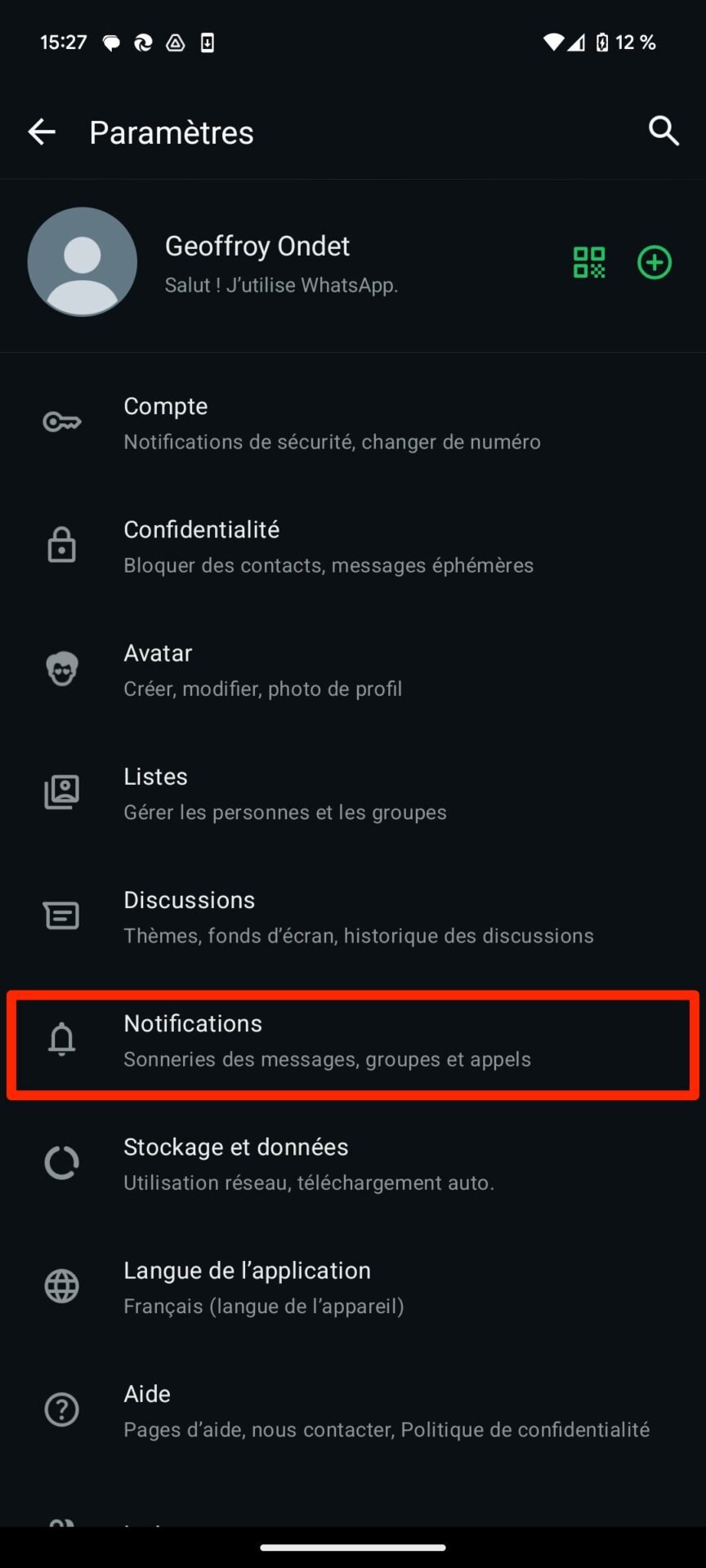Open the Listes row
The image size is (706, 1568).
point(353,793)
